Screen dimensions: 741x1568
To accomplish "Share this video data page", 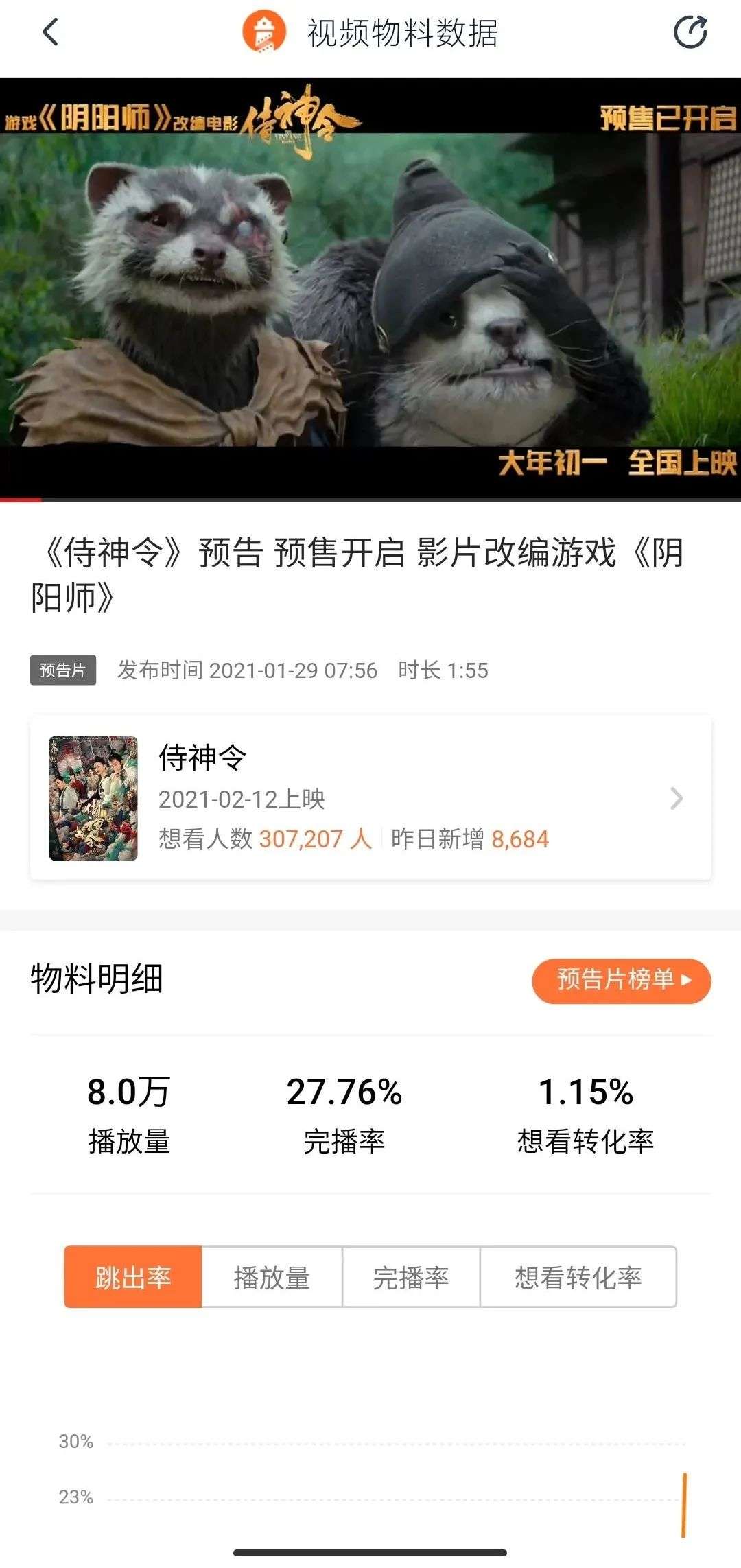I will (x=690, y=33).
